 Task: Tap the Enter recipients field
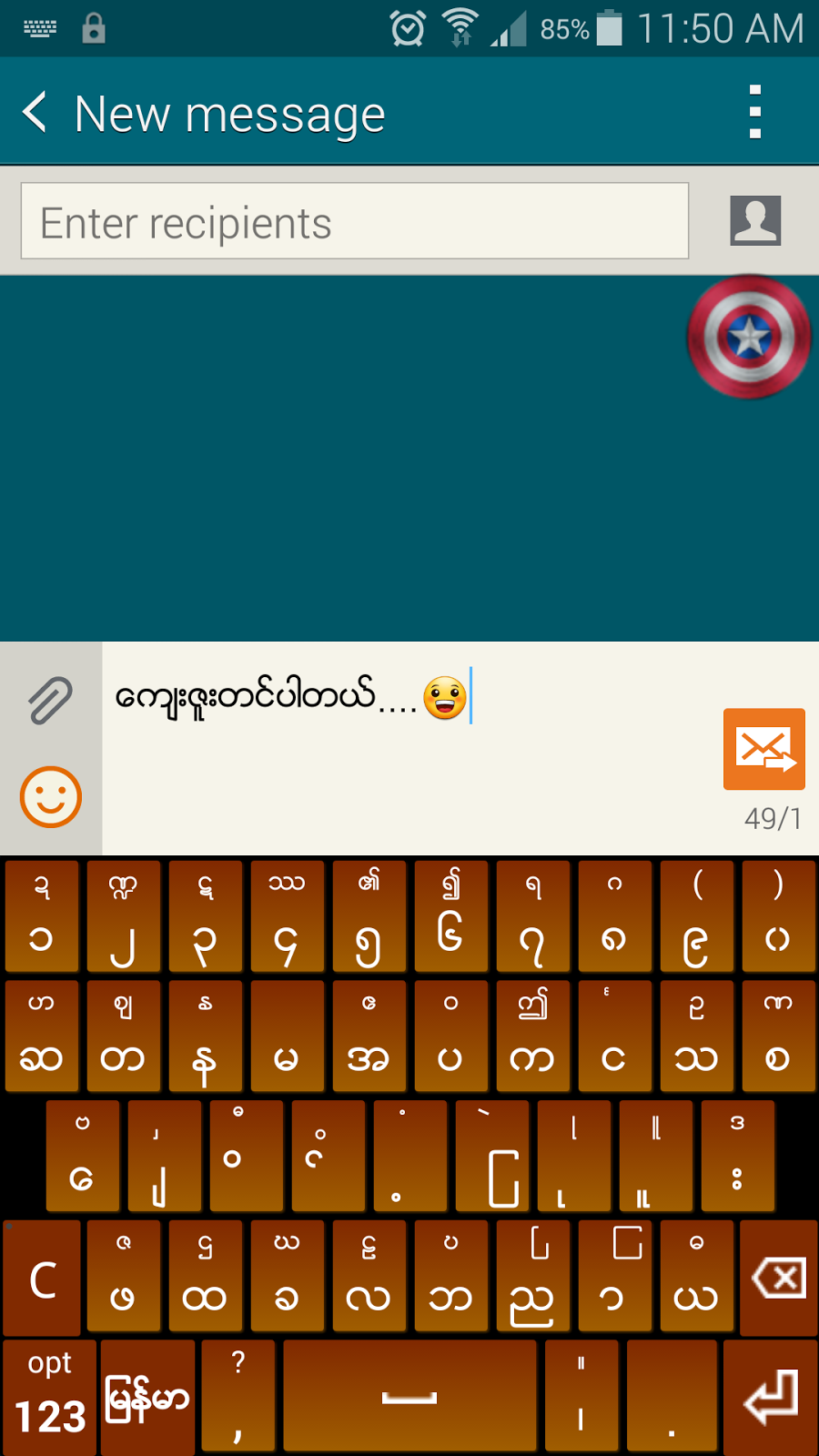[x=355, y=221]
